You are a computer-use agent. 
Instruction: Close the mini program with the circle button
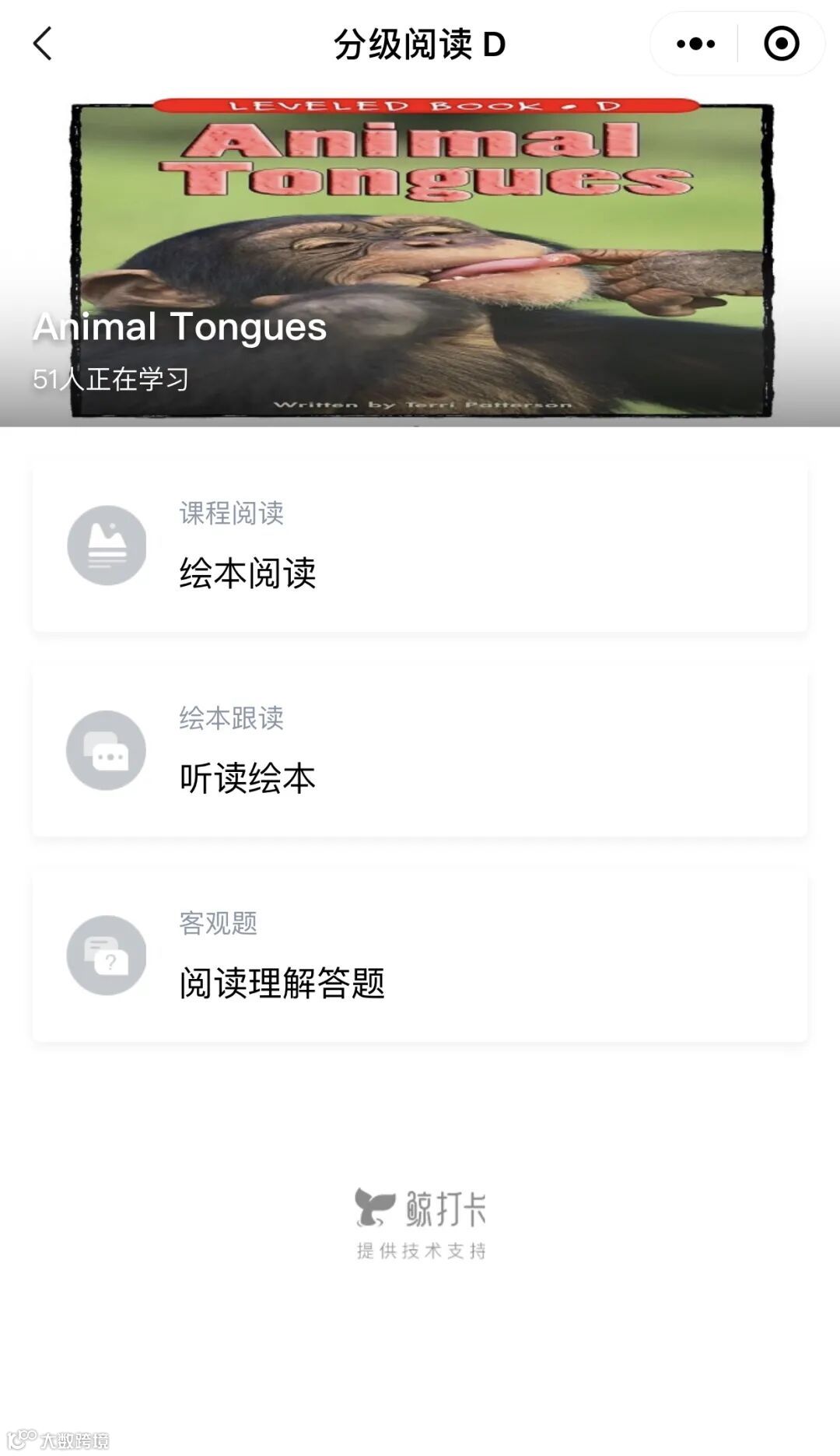pyautogui.click(x=781, y=44)
